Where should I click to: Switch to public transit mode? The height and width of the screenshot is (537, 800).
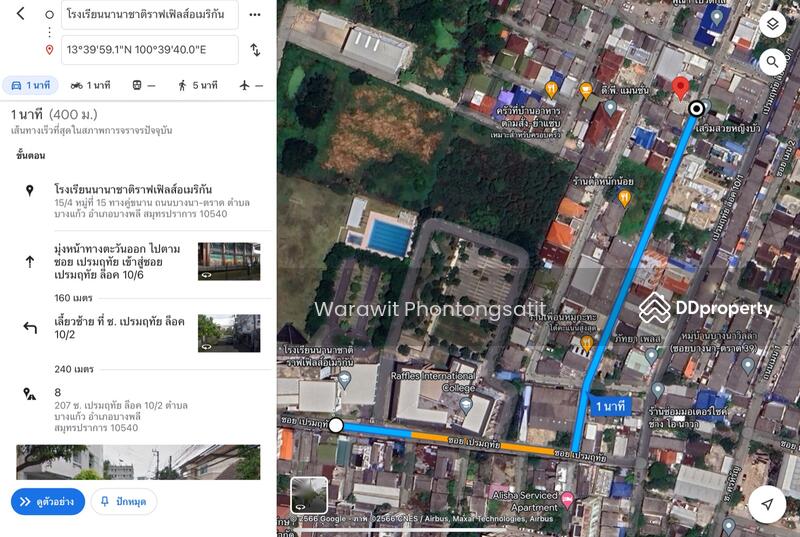143,85
